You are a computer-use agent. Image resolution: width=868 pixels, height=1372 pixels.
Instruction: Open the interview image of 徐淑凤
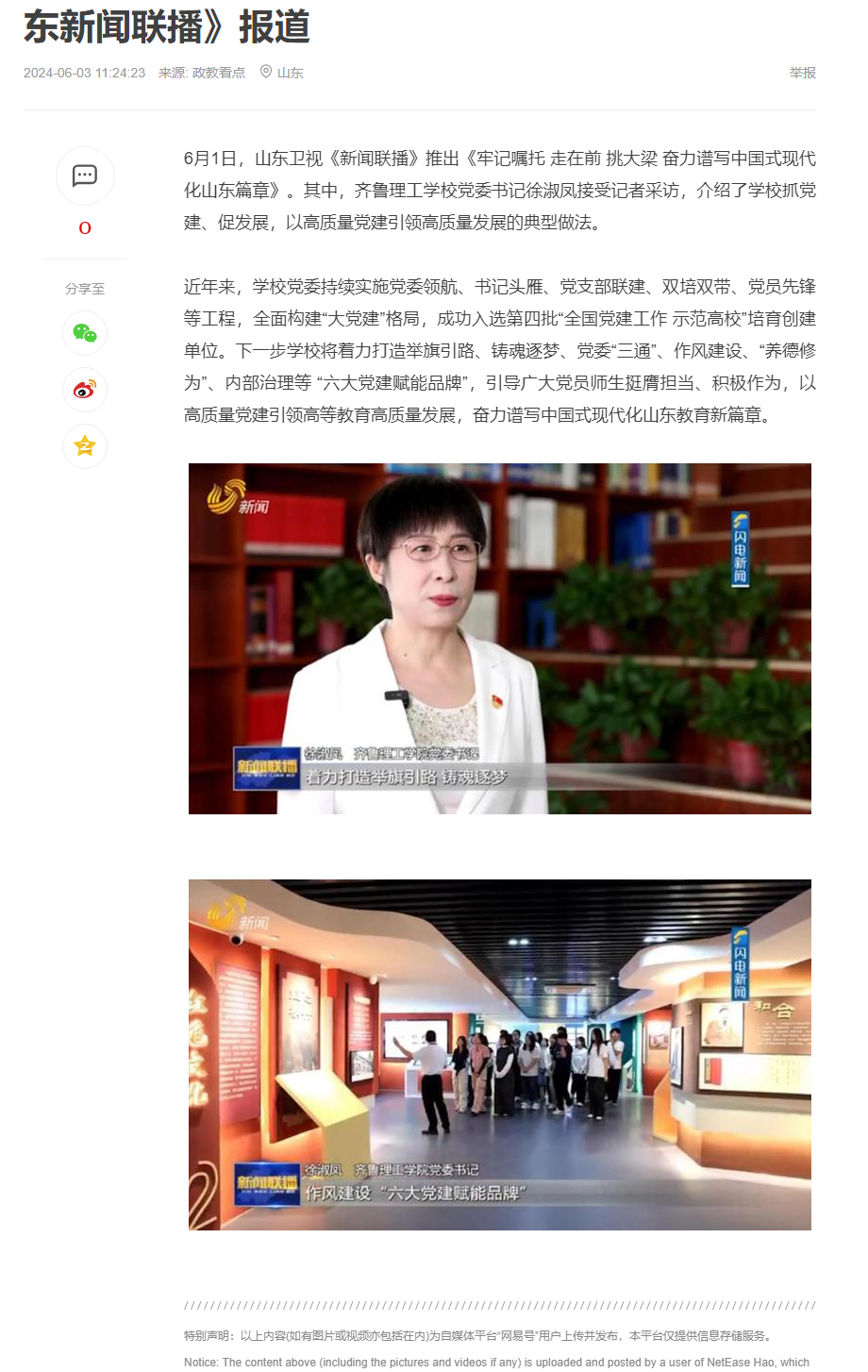coord(499,638)
